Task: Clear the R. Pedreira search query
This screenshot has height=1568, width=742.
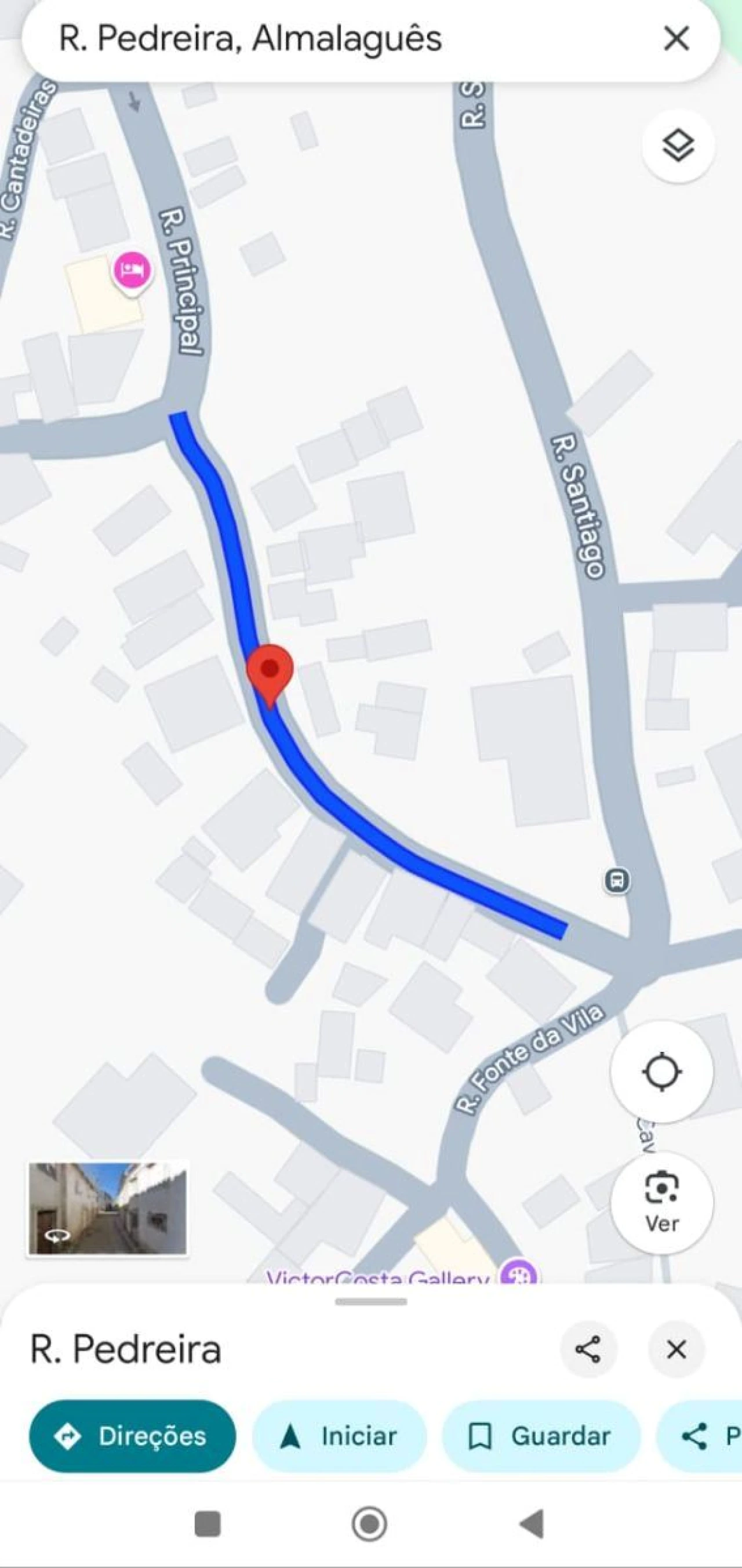Action: pos(676,39)
